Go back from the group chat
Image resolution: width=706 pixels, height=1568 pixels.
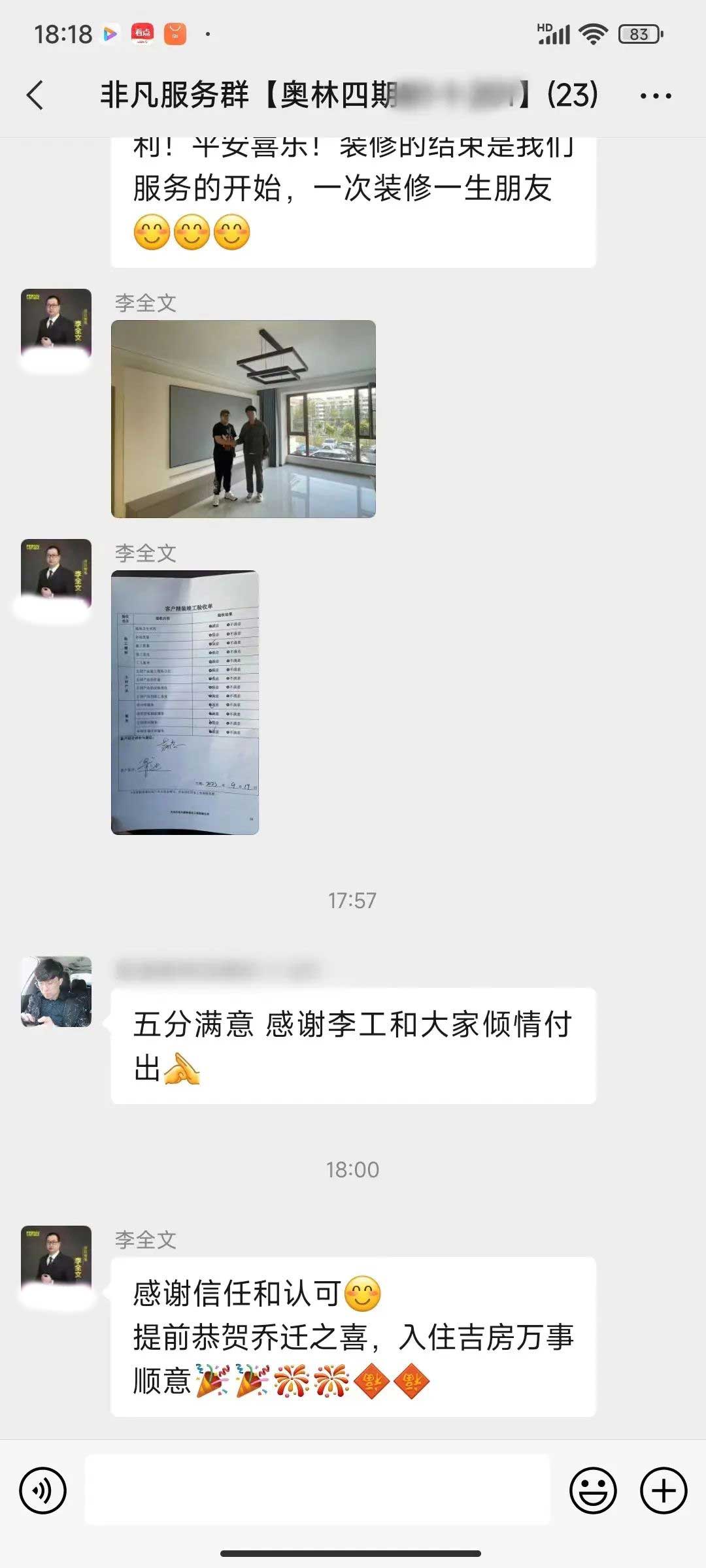coord(35,95)
